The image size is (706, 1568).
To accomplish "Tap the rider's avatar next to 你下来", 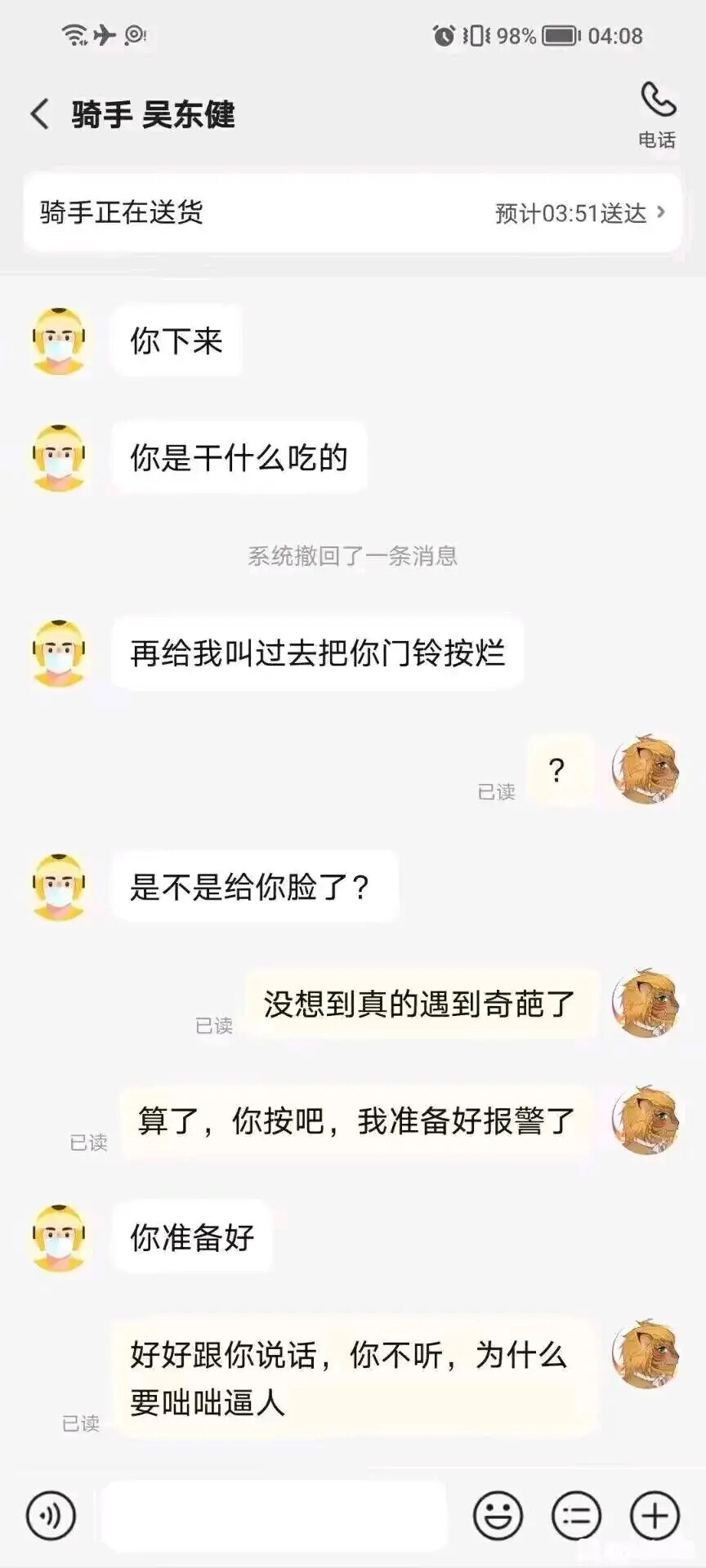I will pyautogui.click(x=59, y=341).
